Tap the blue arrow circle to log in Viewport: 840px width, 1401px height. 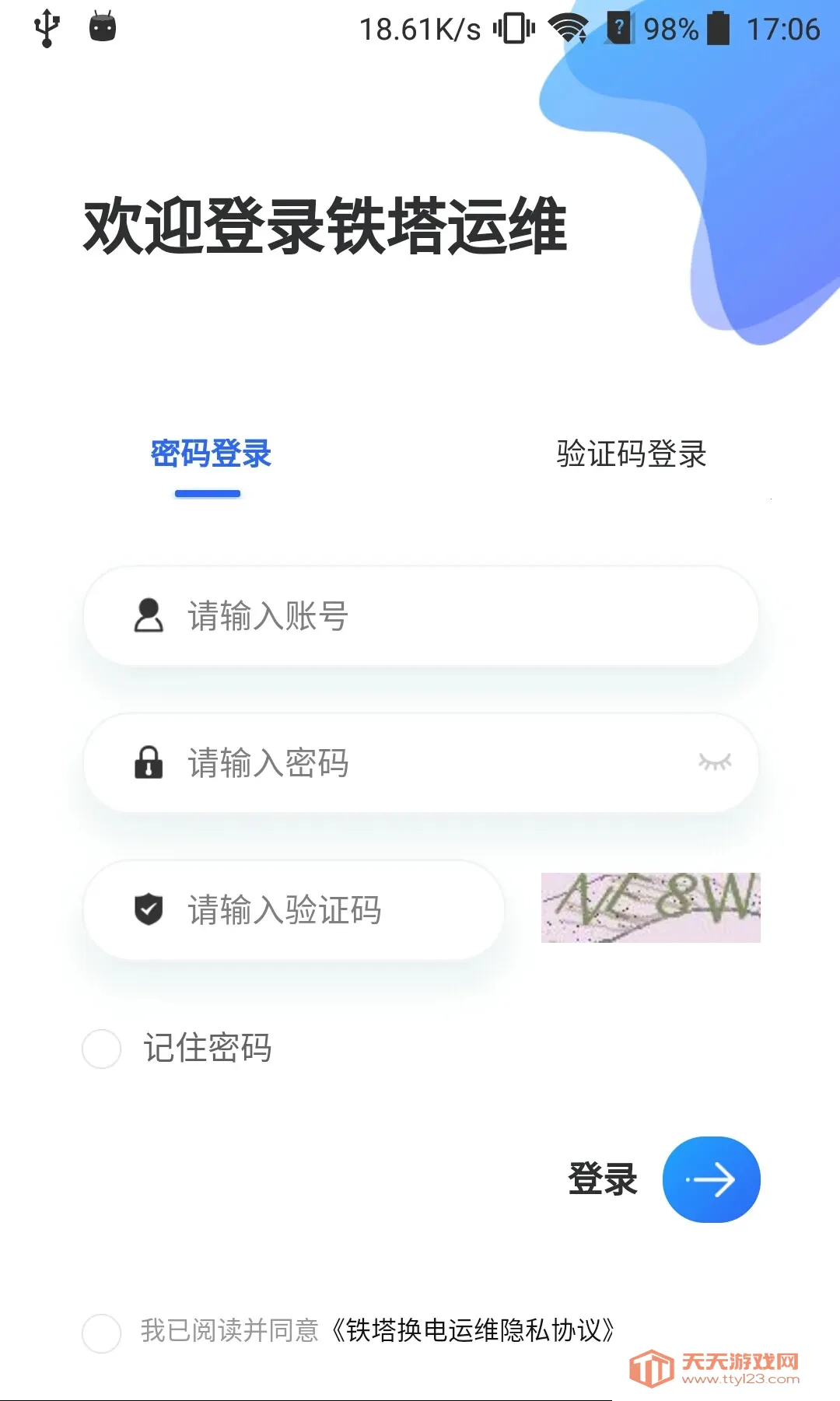[710, 1178]
